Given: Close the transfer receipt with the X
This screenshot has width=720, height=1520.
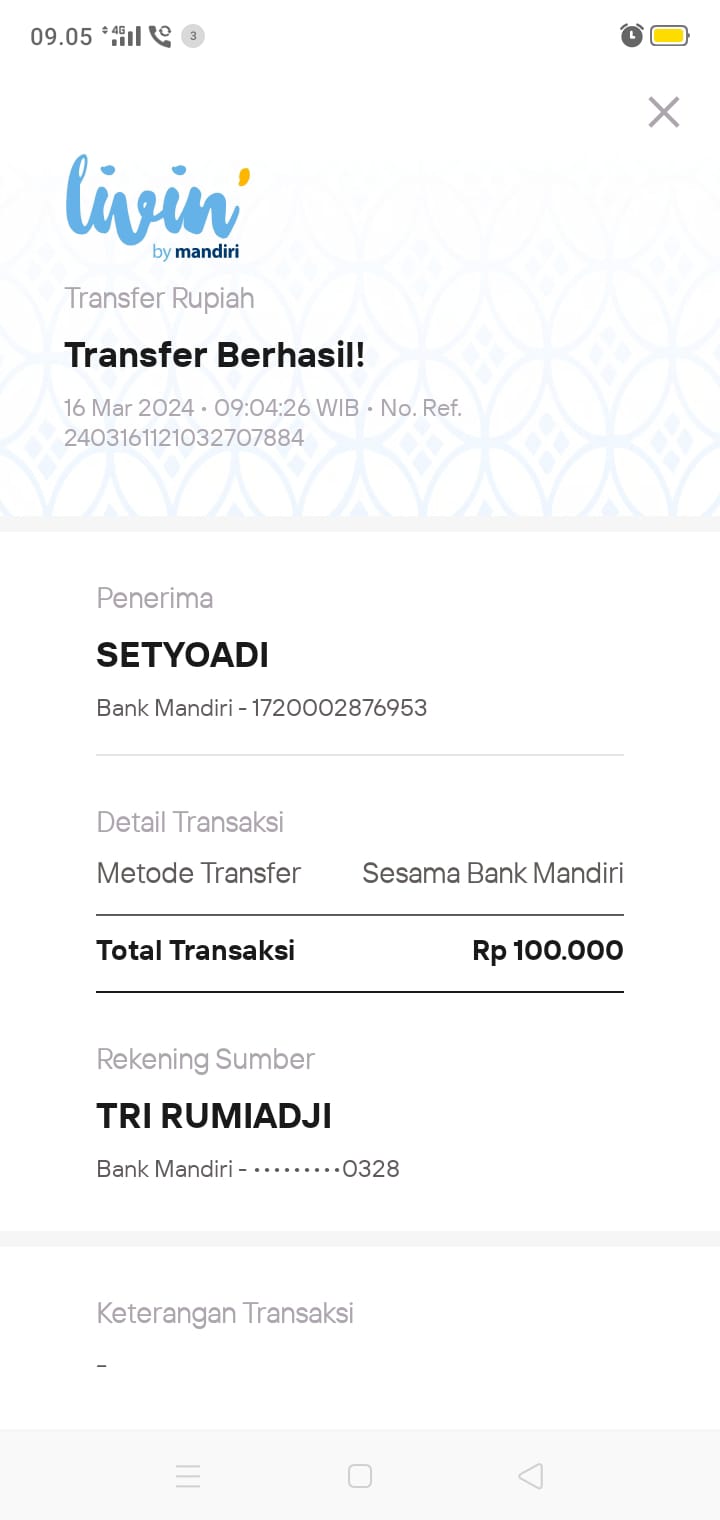Looking at the screenshot, I should [663, 112].
